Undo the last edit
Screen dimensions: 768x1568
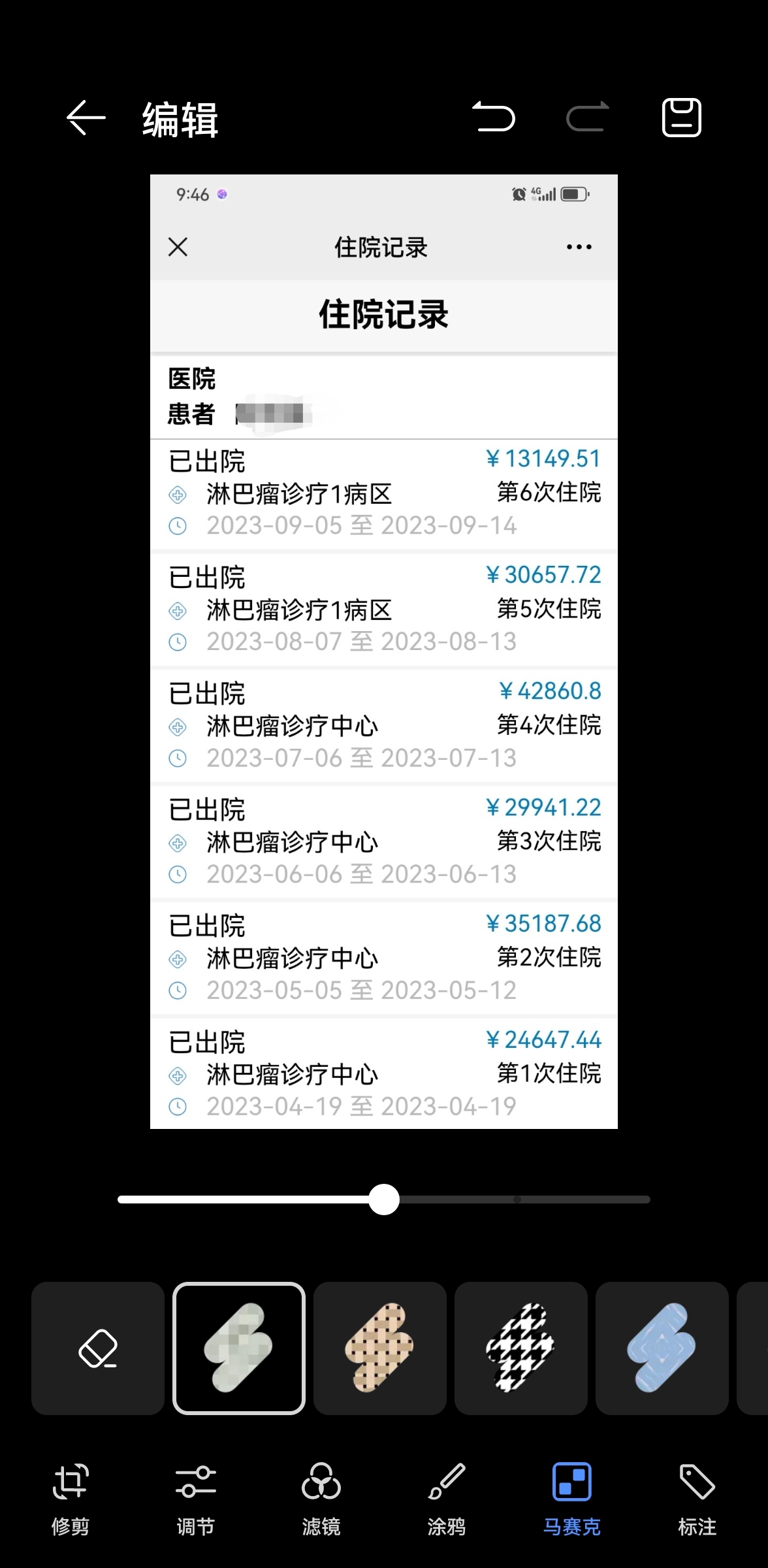pos(494,118)
